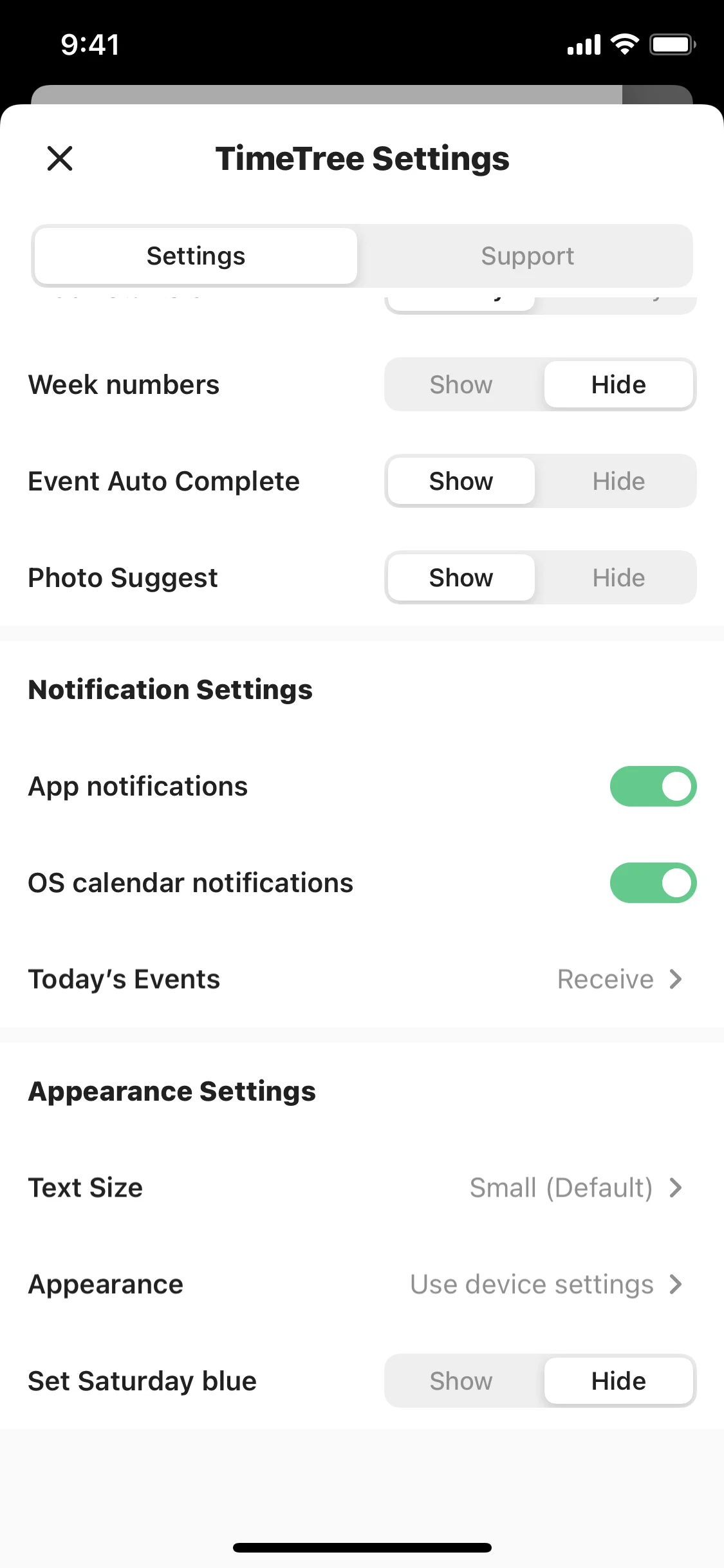This screenshot has height=1568, width=724.
Task: Open the Appearance device settings chevron
Action: tap(675, 1284)
